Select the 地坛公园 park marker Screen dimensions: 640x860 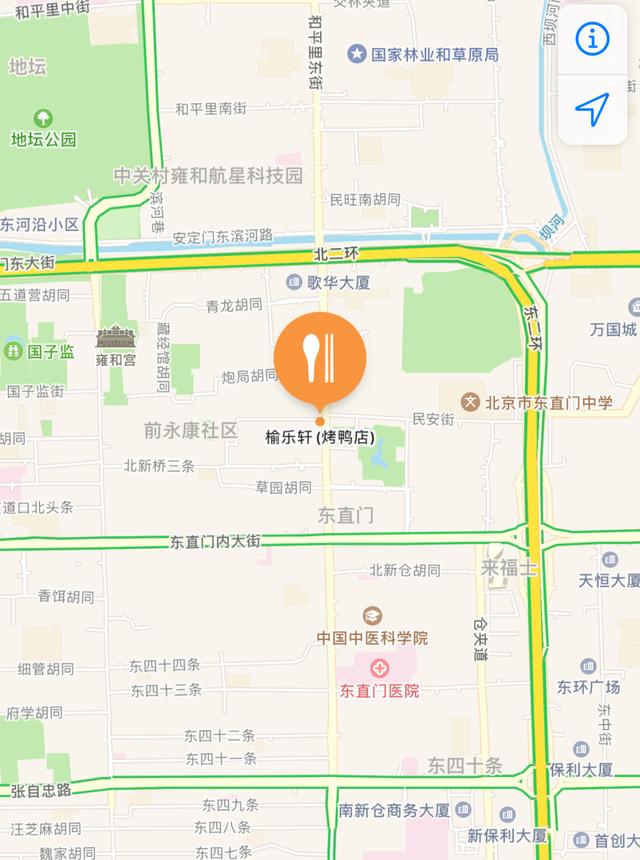(44, 119)
